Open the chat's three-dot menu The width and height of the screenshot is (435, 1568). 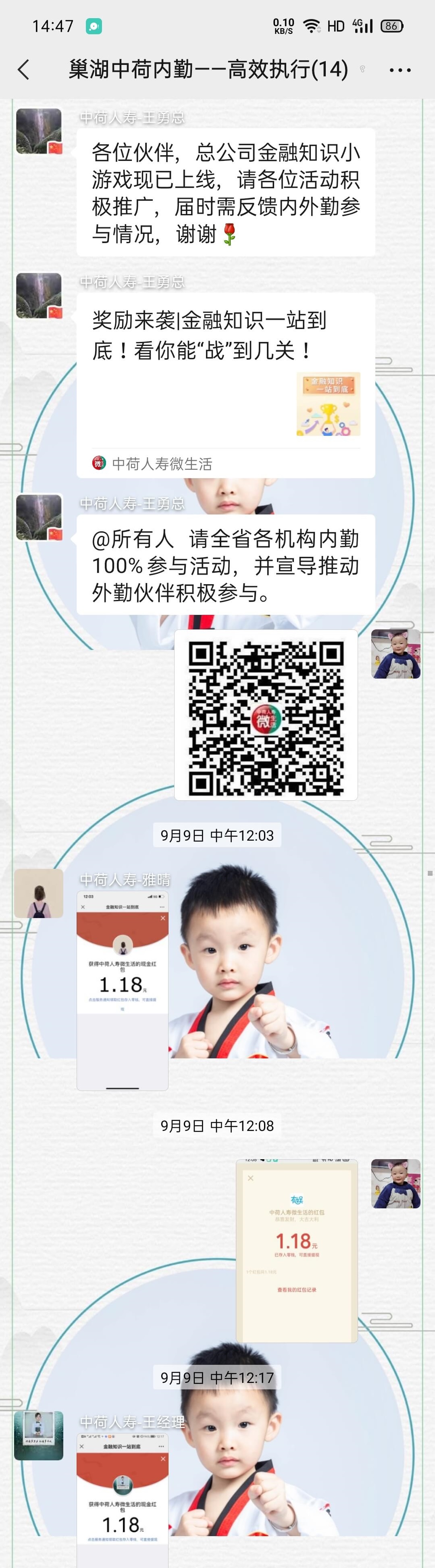click(400, 70)
